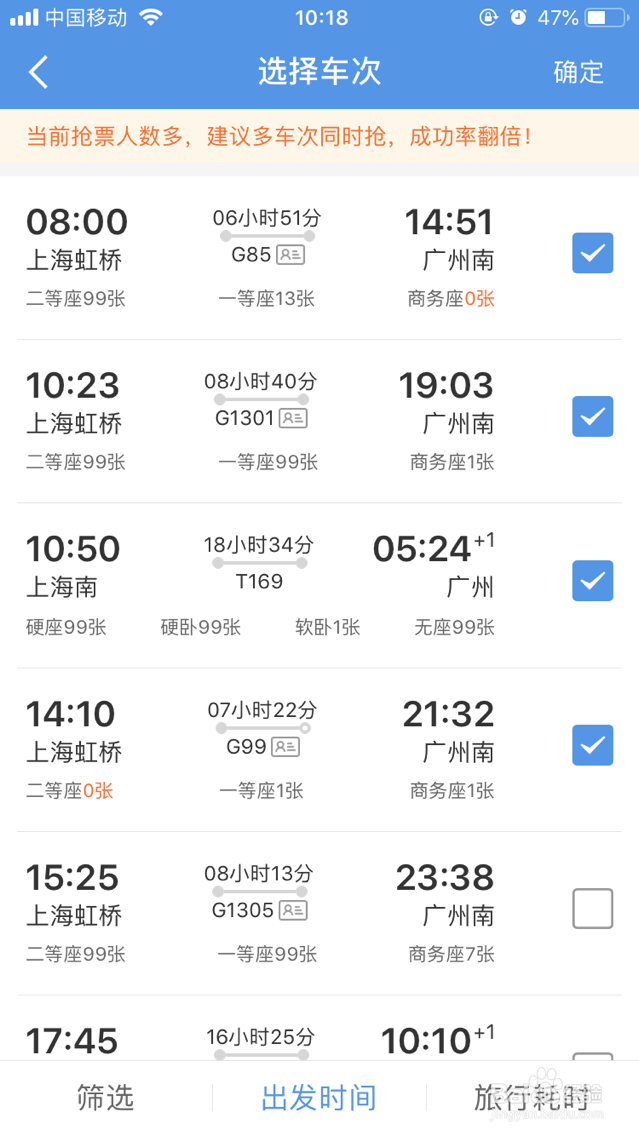The image size is (639, 1136).
Task: View the stop list icon for G1301
Action: click(x=294, y=418)
